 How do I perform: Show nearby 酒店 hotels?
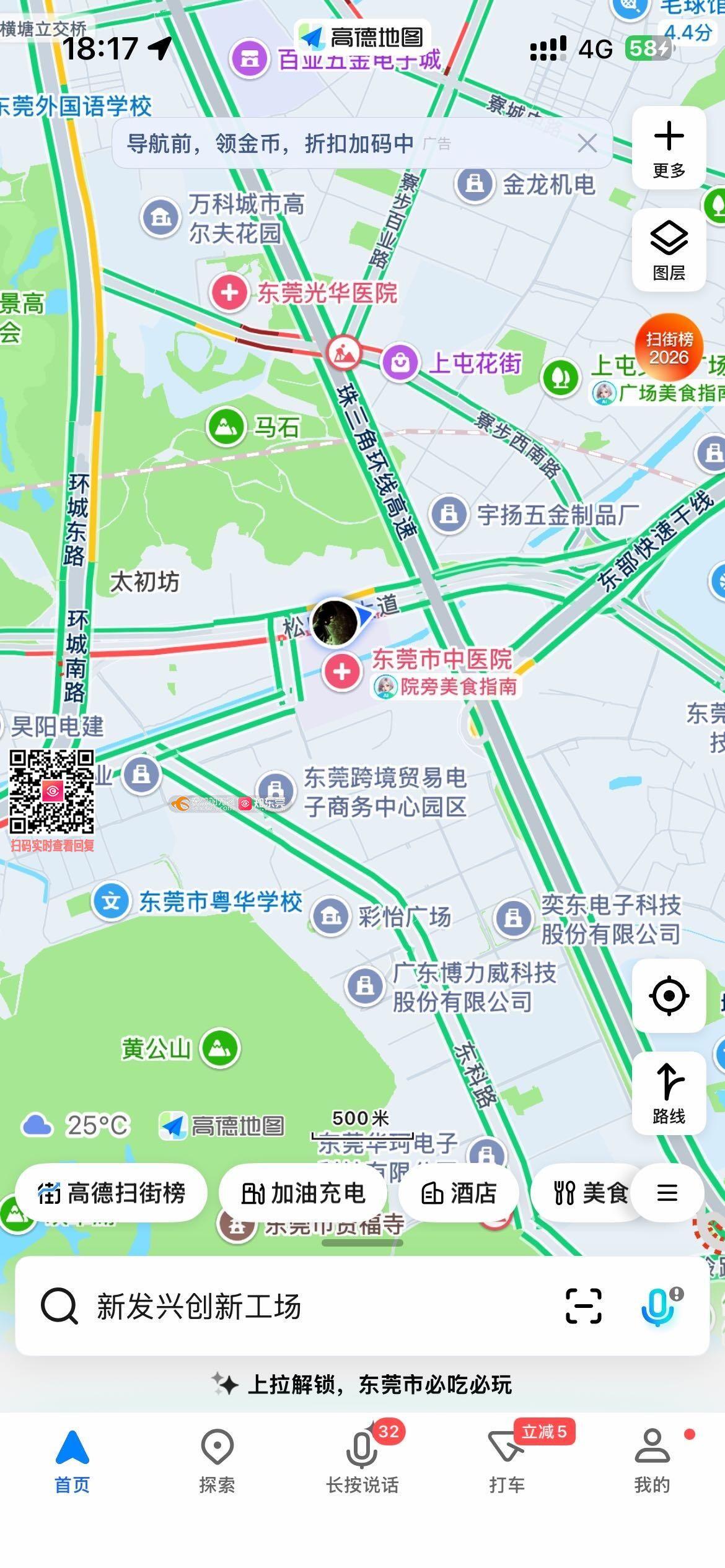coord(459,1193)
